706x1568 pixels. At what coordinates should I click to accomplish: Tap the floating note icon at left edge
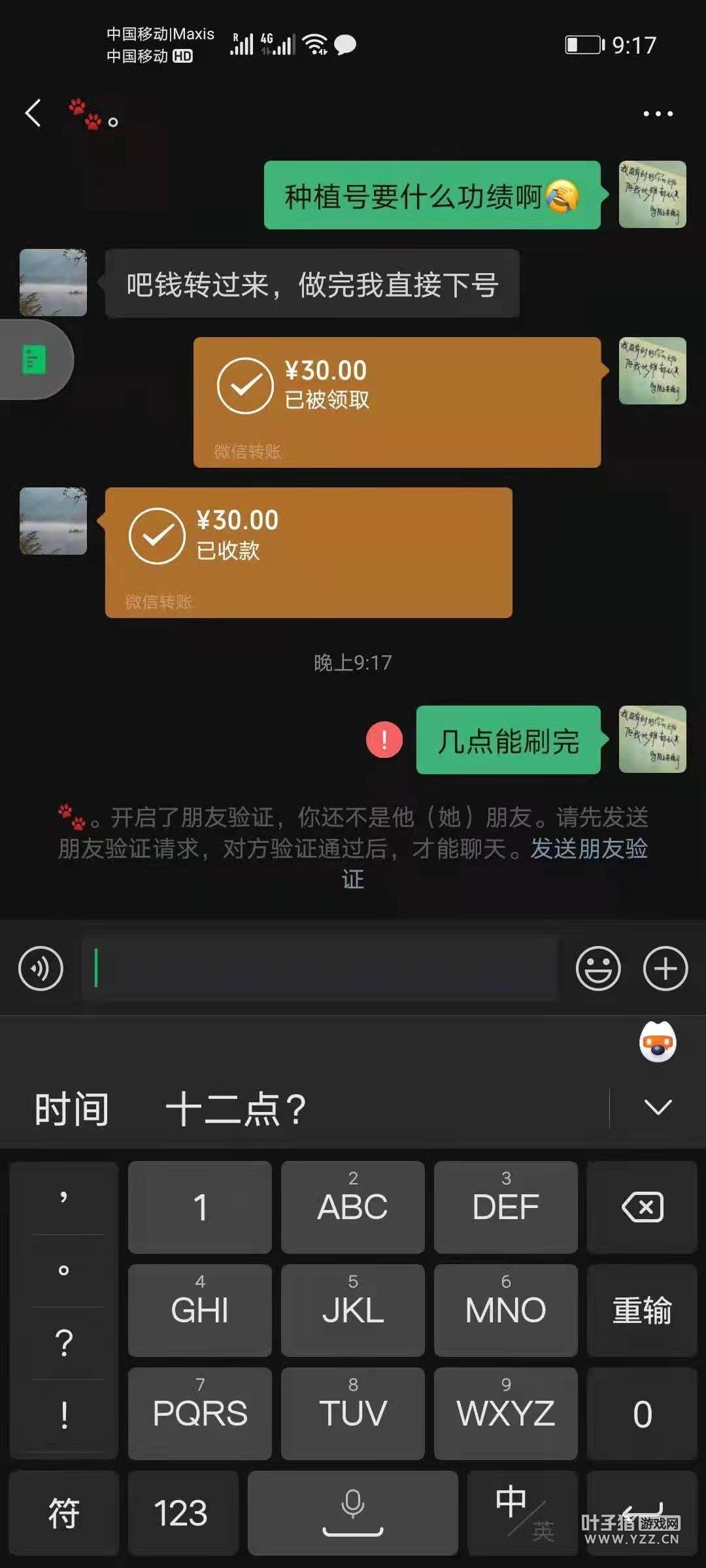(x=35, y=359)
